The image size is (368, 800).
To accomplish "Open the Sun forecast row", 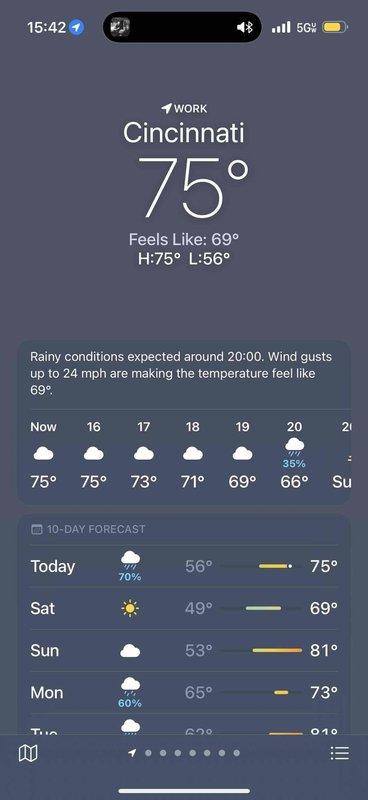I will [184, 651].
